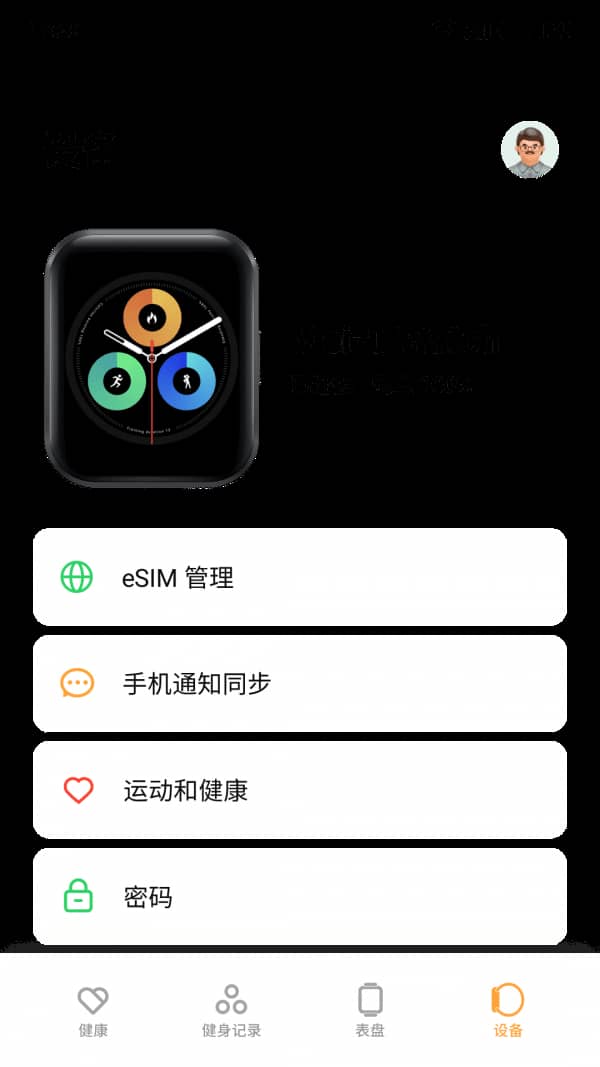Select the 设备 tab
Viewport: 600px width, 1067px height.
[x=508, y=1012]
